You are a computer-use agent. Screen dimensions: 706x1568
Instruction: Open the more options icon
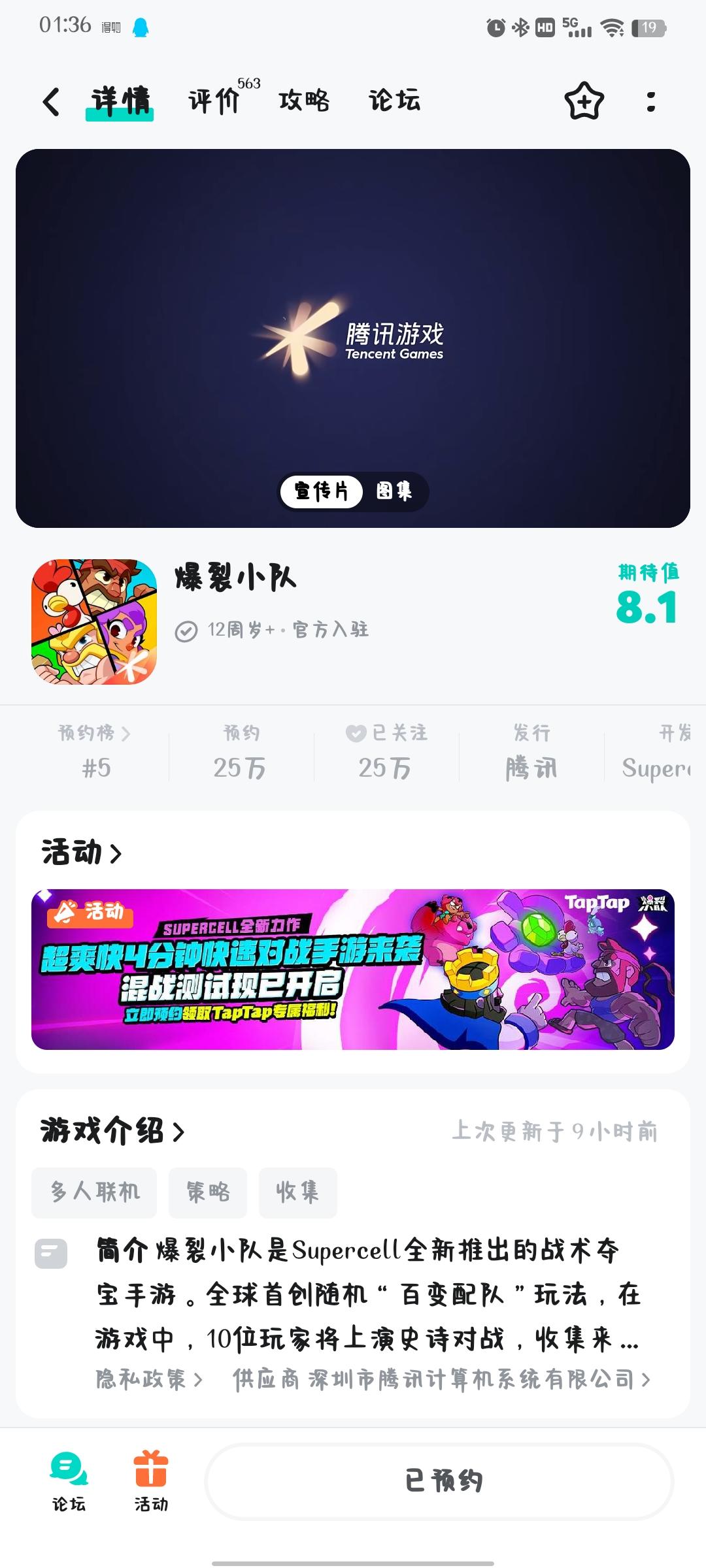pyautogui.click(x=650, y=101)
